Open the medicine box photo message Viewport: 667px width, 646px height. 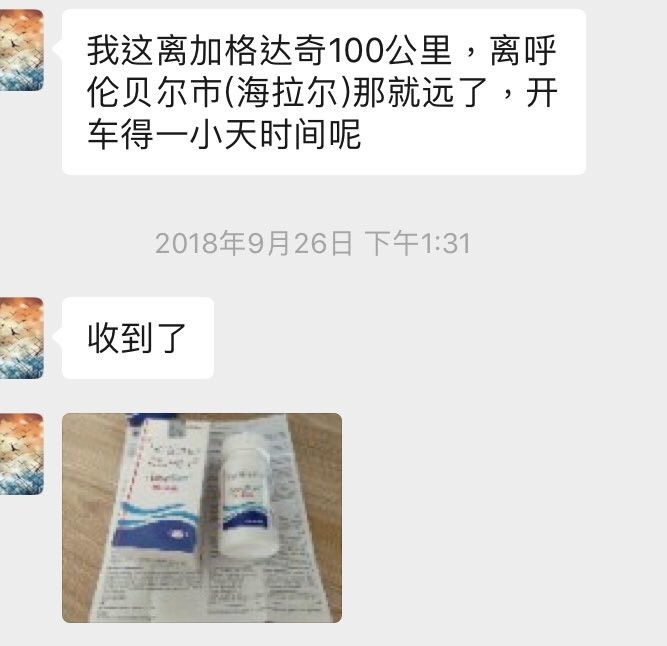(202, 517)
